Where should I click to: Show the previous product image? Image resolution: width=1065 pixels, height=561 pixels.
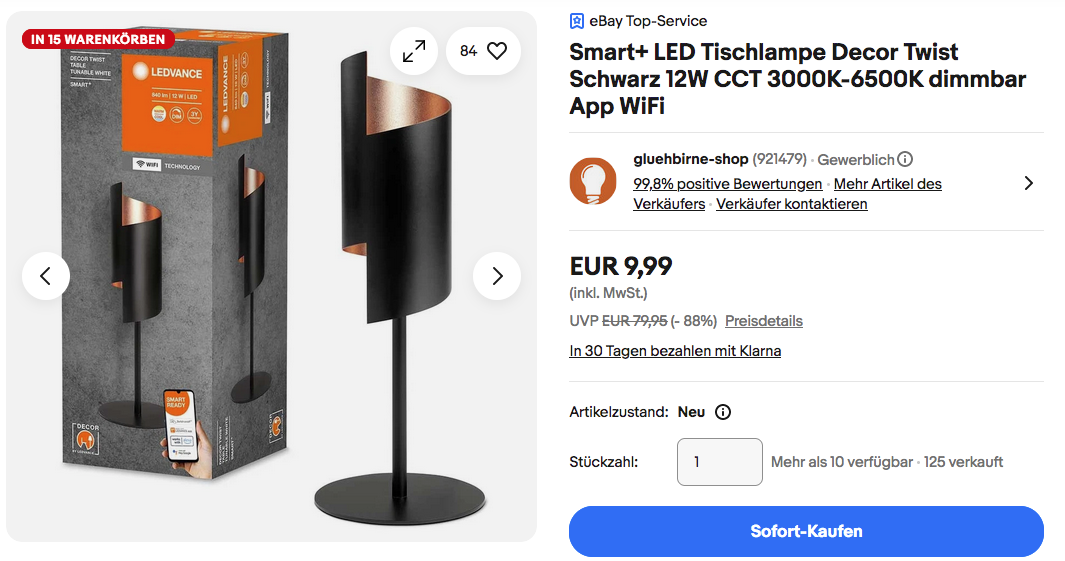46,276
